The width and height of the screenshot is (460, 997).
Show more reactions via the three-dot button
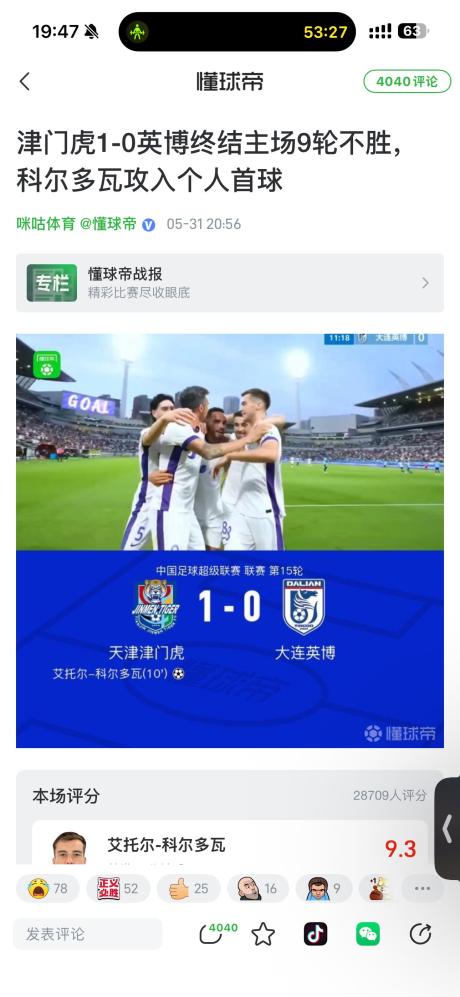point(422,888)
